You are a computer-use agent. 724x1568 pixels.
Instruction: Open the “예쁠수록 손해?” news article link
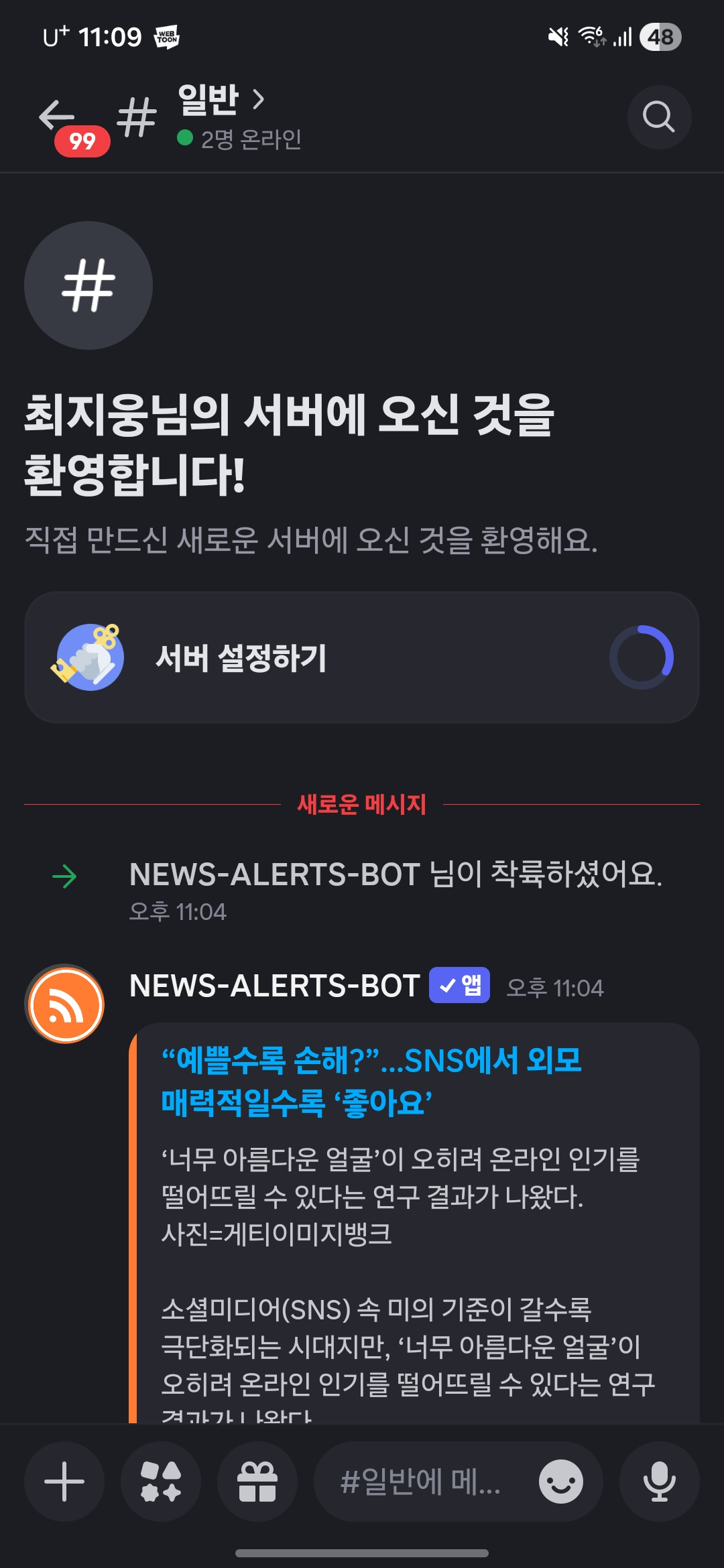pos(371,1081)
